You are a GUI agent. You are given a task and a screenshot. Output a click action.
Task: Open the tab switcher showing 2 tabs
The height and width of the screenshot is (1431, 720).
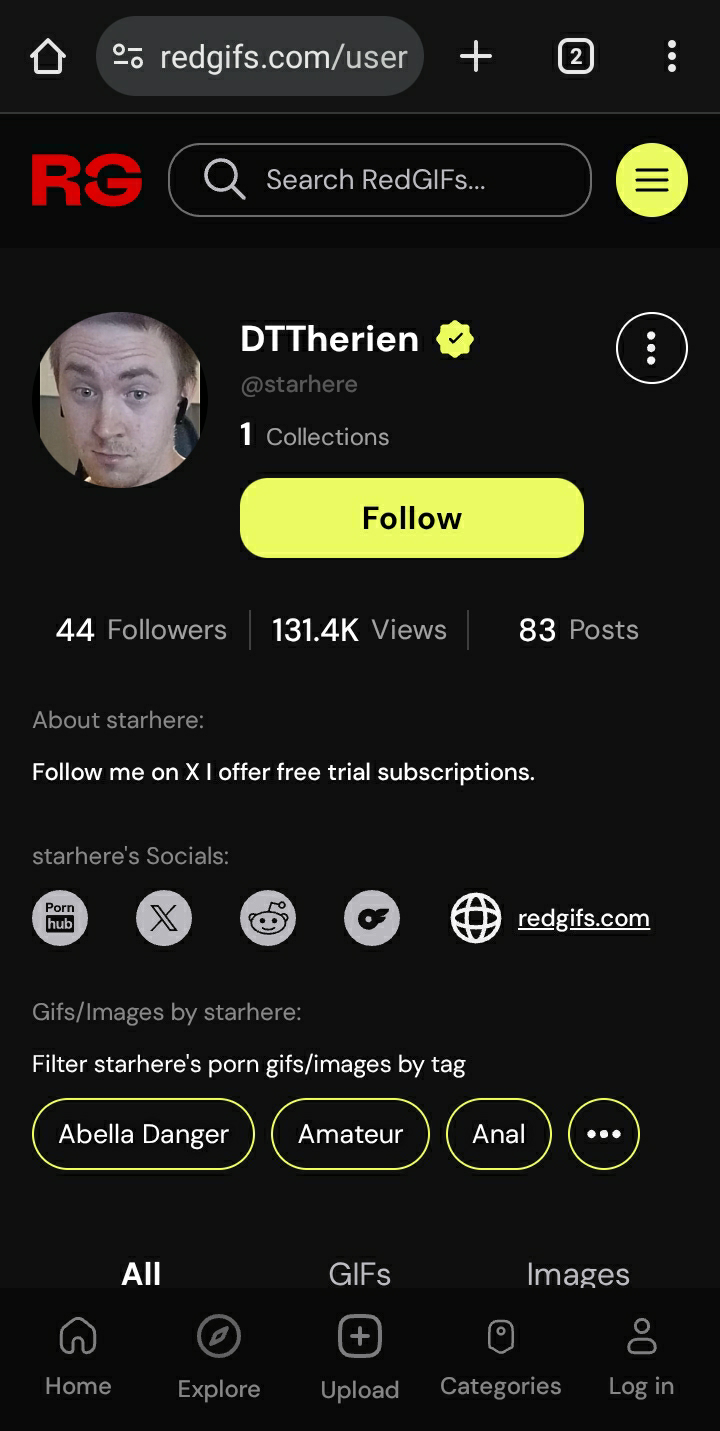click(x=575, y=57)
